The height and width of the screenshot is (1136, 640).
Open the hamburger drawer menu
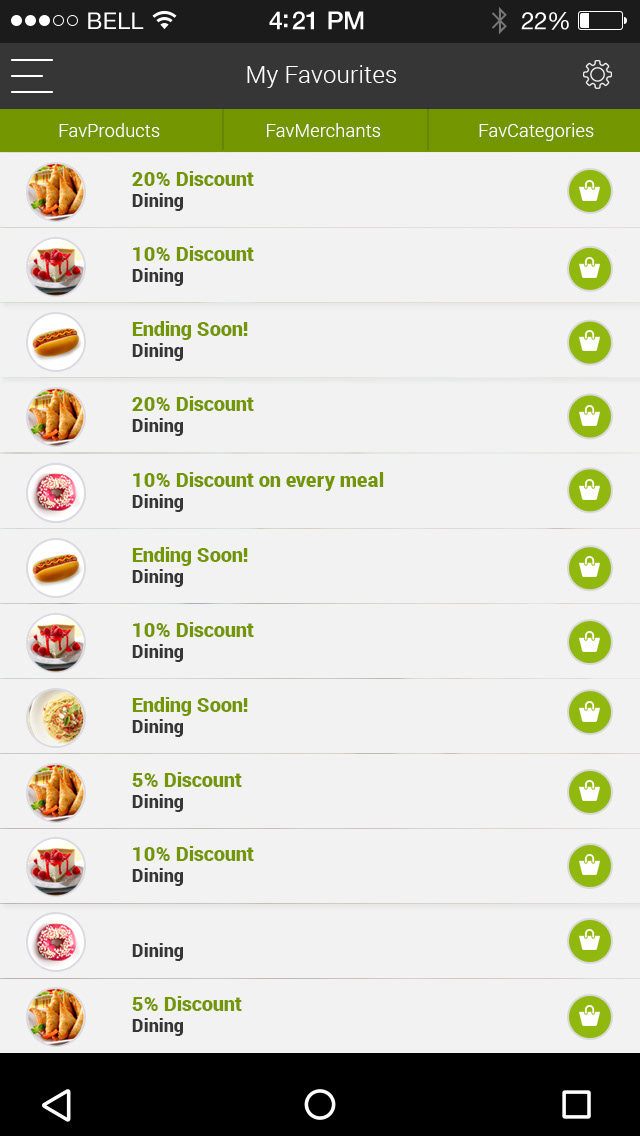point(32,76)
